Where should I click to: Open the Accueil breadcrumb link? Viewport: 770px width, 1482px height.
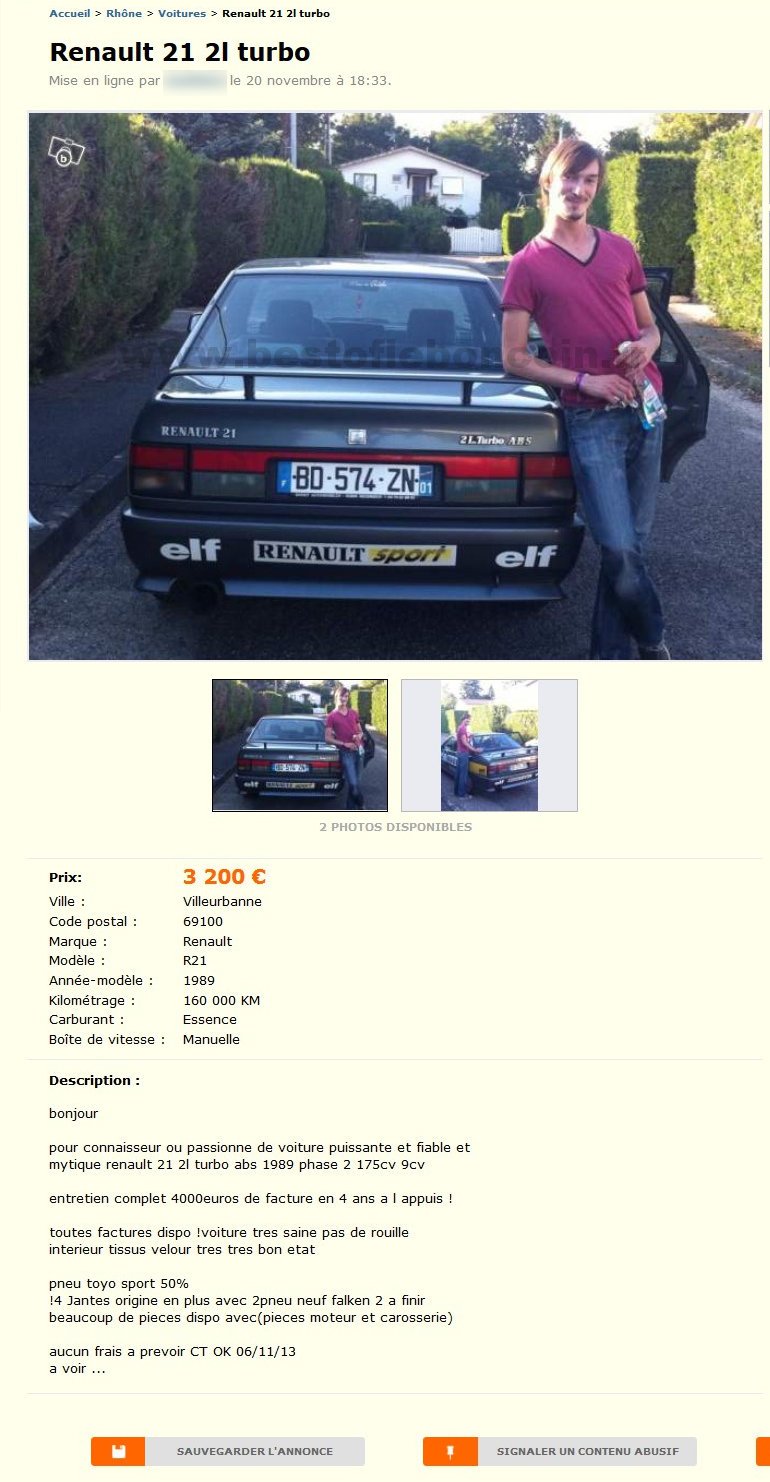pos(69,14)
